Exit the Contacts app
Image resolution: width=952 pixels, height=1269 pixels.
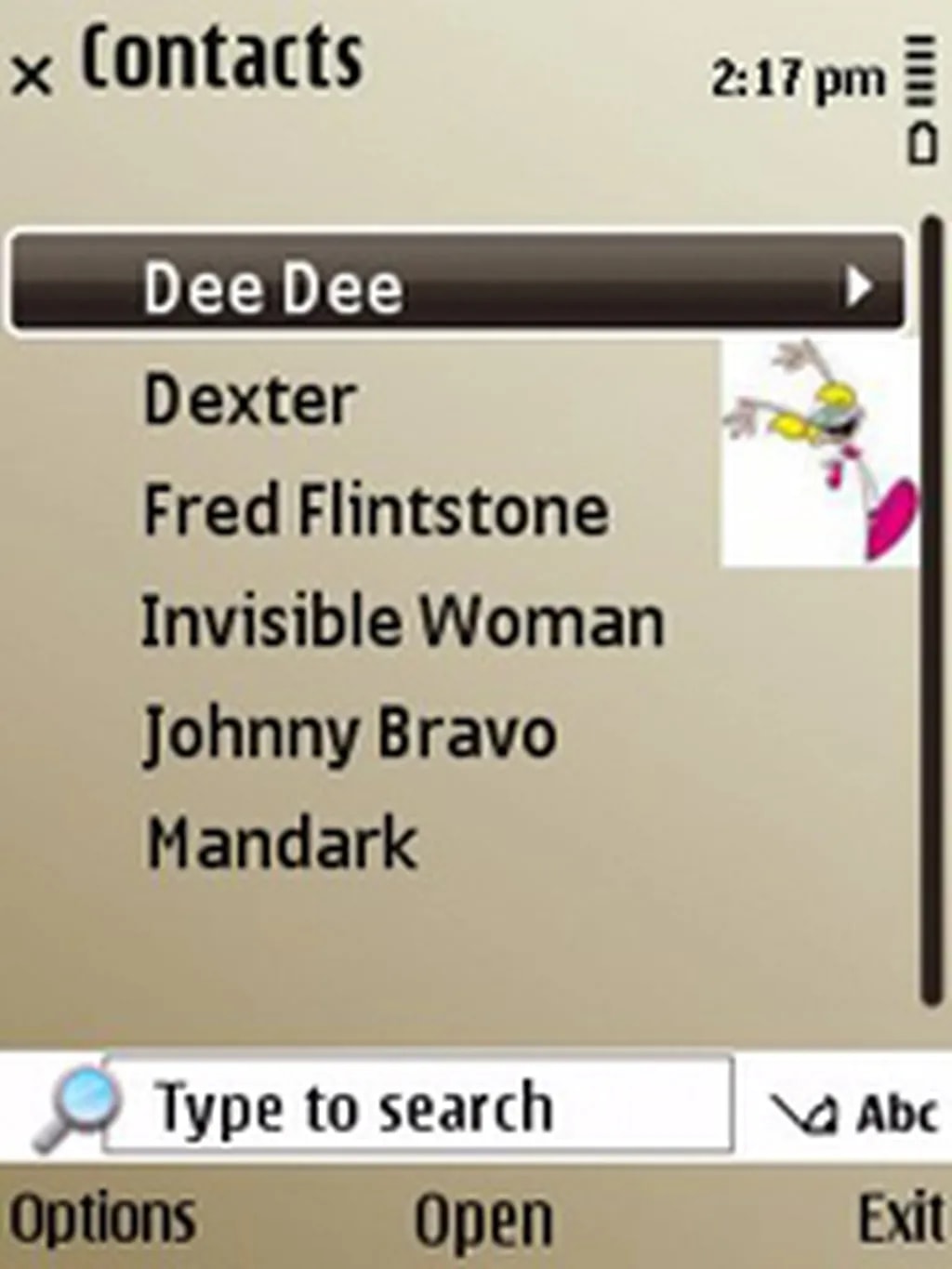898,1219
